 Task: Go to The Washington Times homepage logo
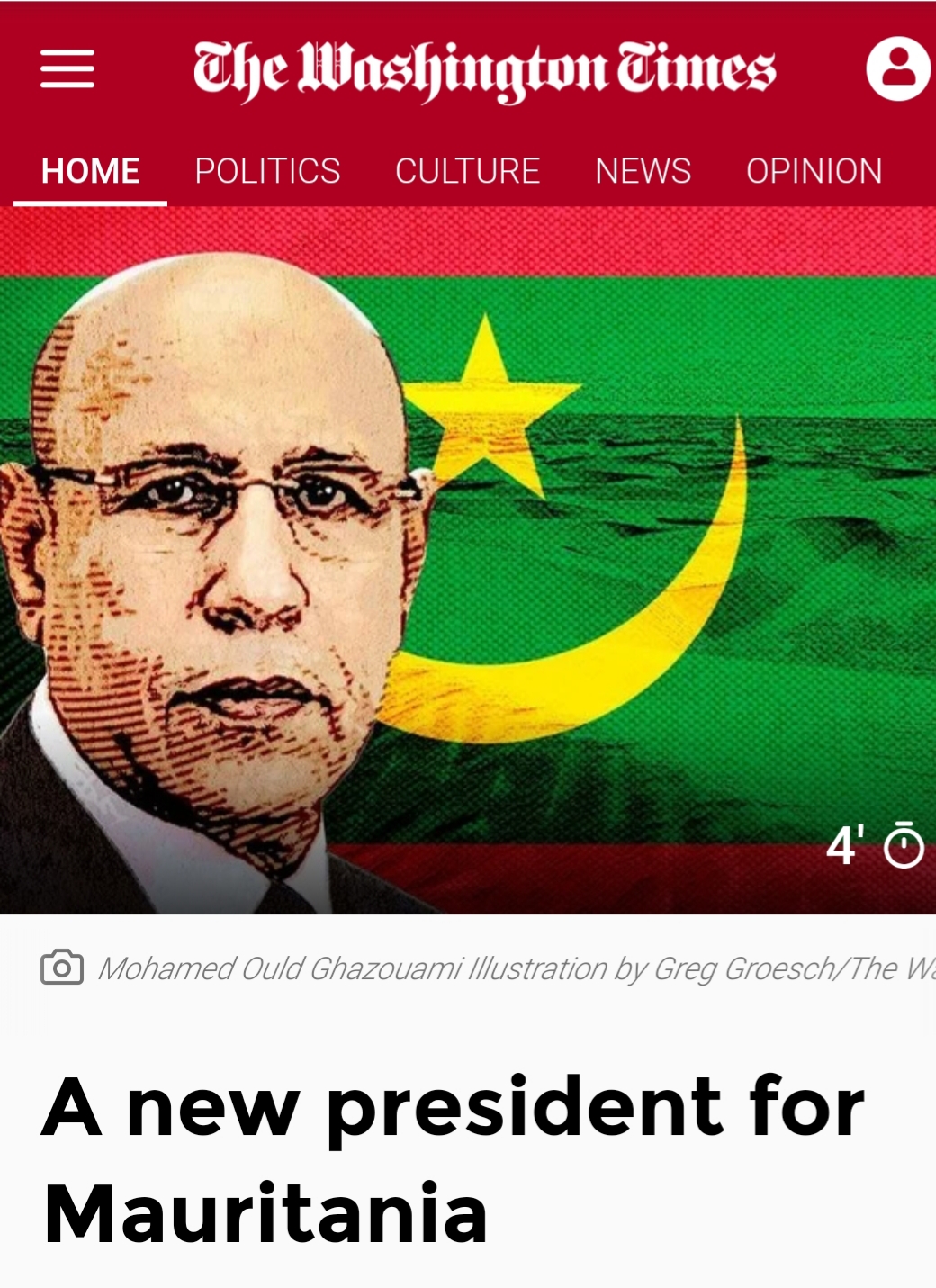coord(484,69)
